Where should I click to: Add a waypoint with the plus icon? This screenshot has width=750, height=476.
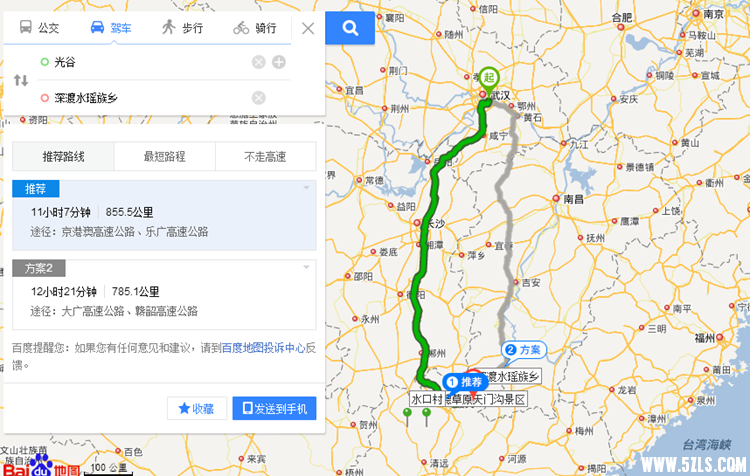[279, 62]
